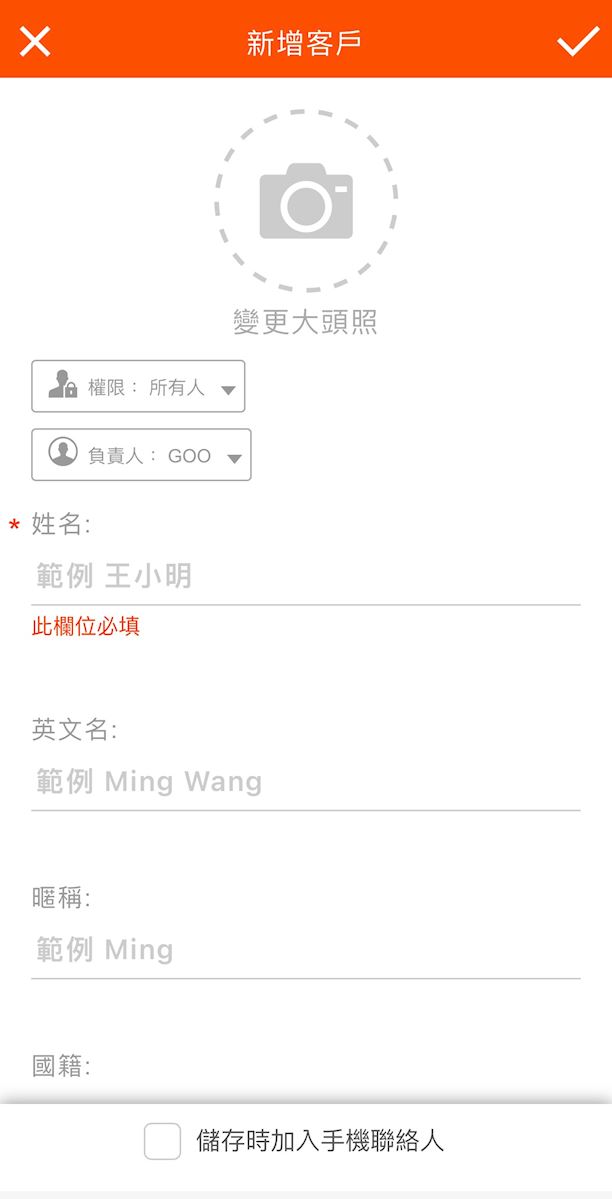612x1199 pixels.
Task: Tap the camera to change profile photo
Action: click(306, 200)
